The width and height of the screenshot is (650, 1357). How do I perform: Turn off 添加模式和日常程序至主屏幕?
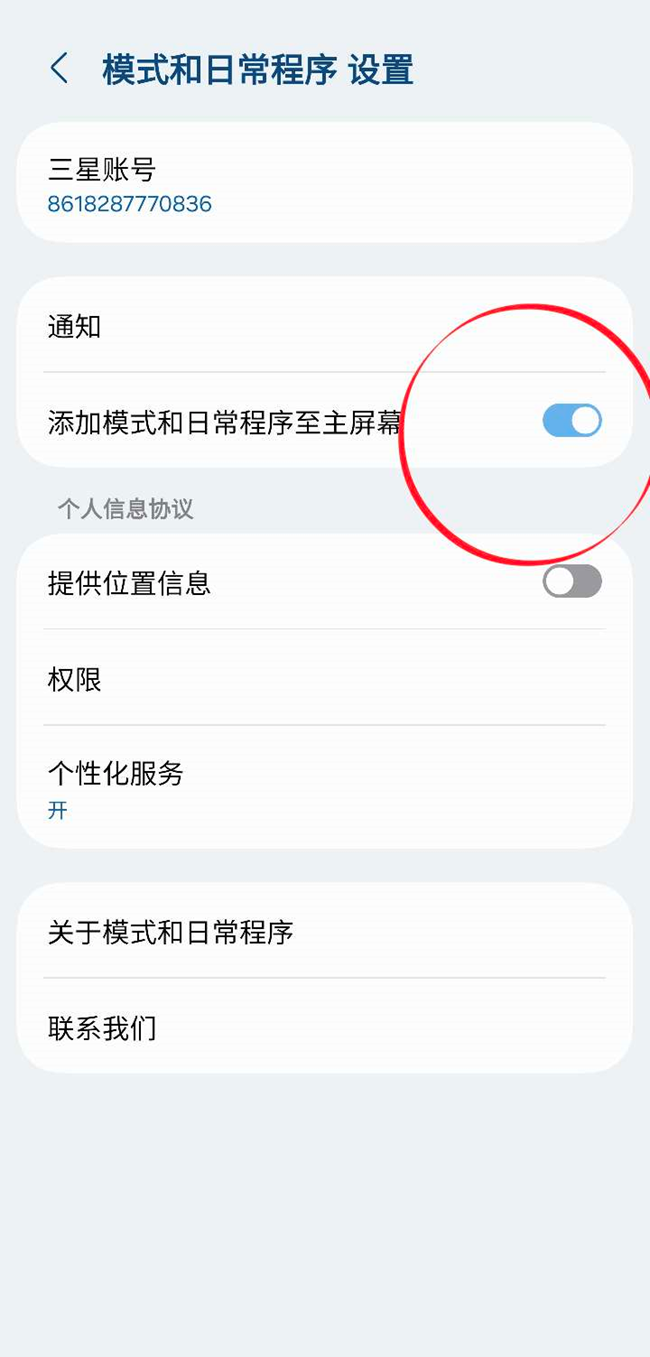(x=572, y=421)
